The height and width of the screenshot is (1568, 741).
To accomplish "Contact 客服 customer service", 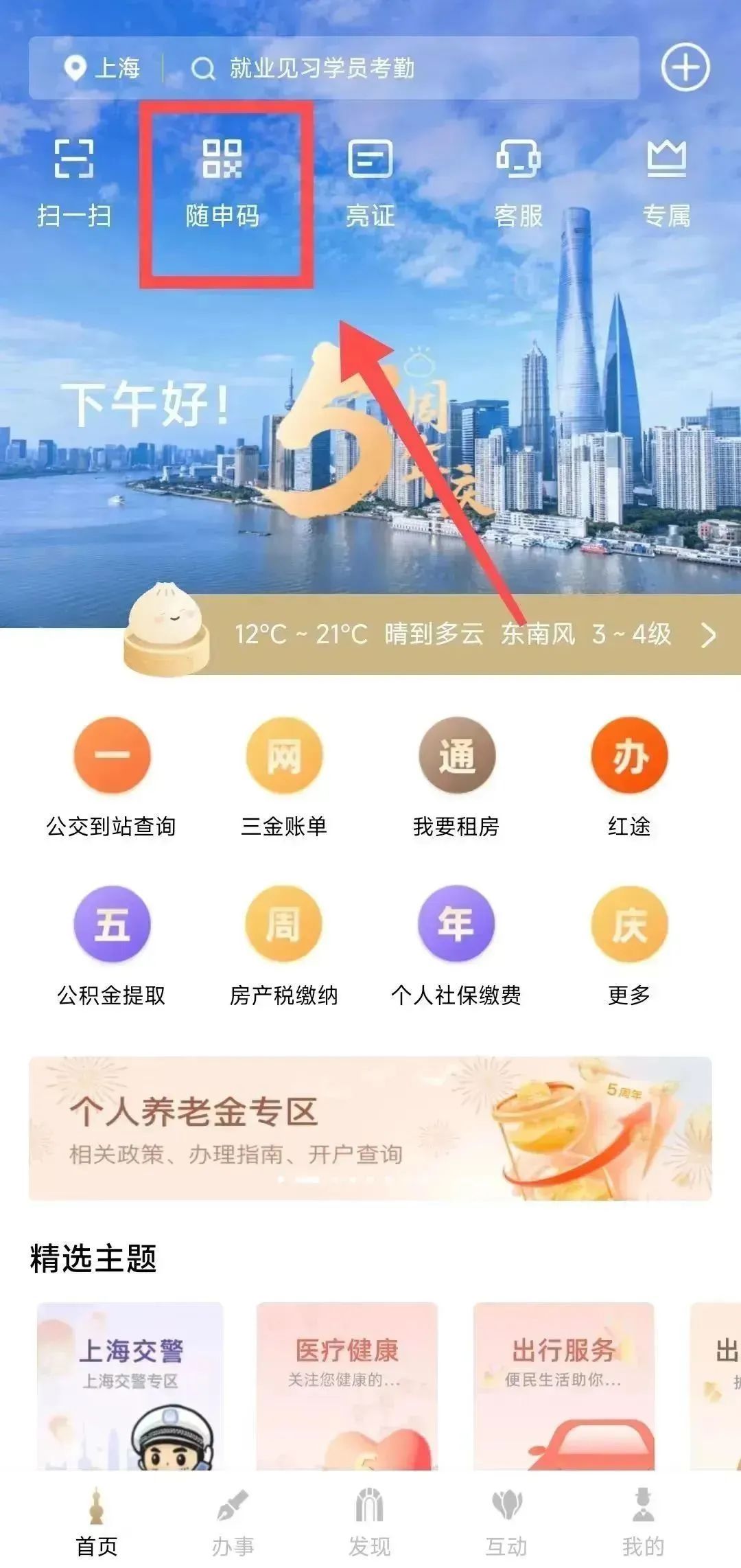I will [x=518, y=180].
